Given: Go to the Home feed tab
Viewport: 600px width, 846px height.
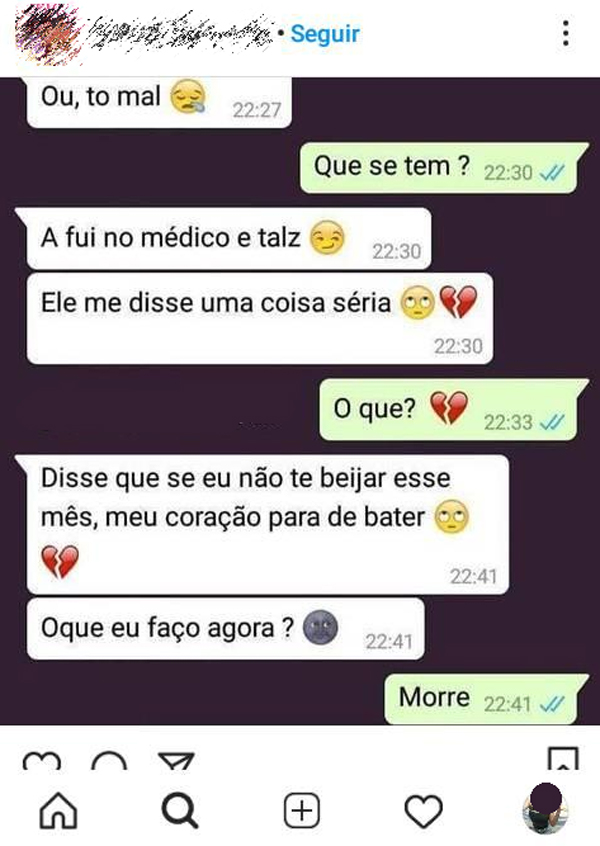Looking at the screenshot, I should point(58,811).
